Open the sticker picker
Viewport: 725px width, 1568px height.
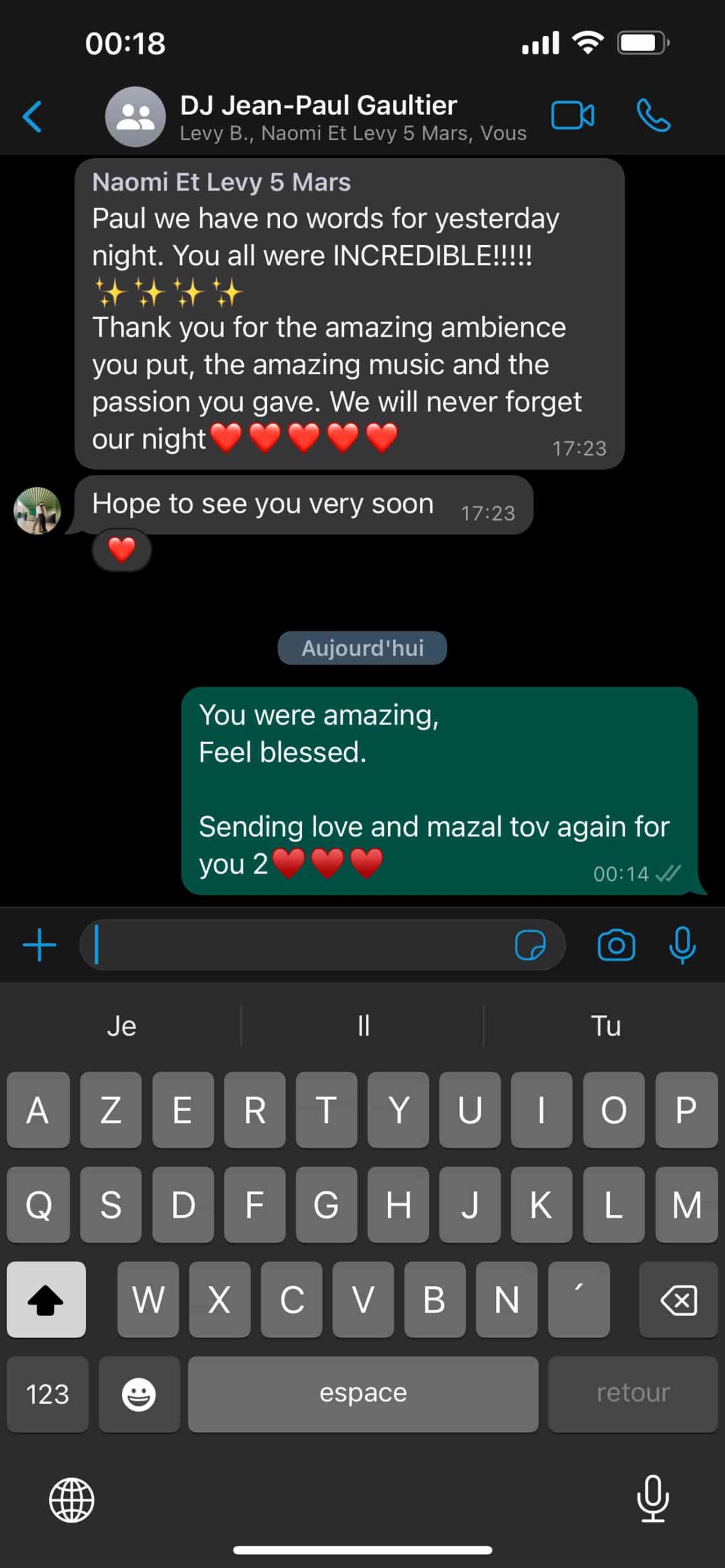coord(530,945)
